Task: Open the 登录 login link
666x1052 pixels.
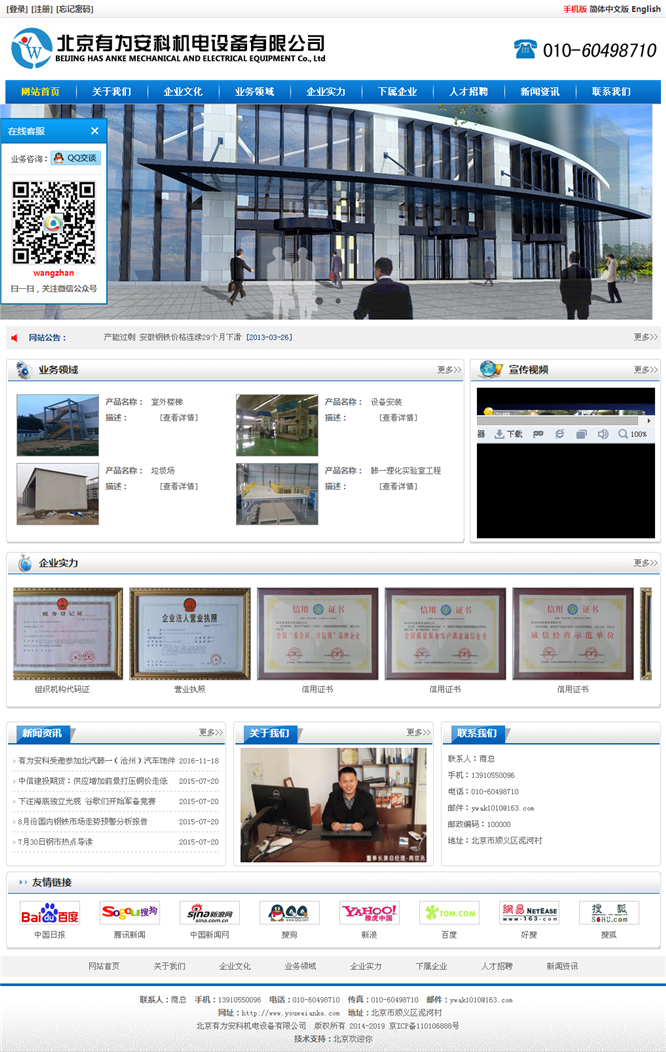Action: point(17,9)
